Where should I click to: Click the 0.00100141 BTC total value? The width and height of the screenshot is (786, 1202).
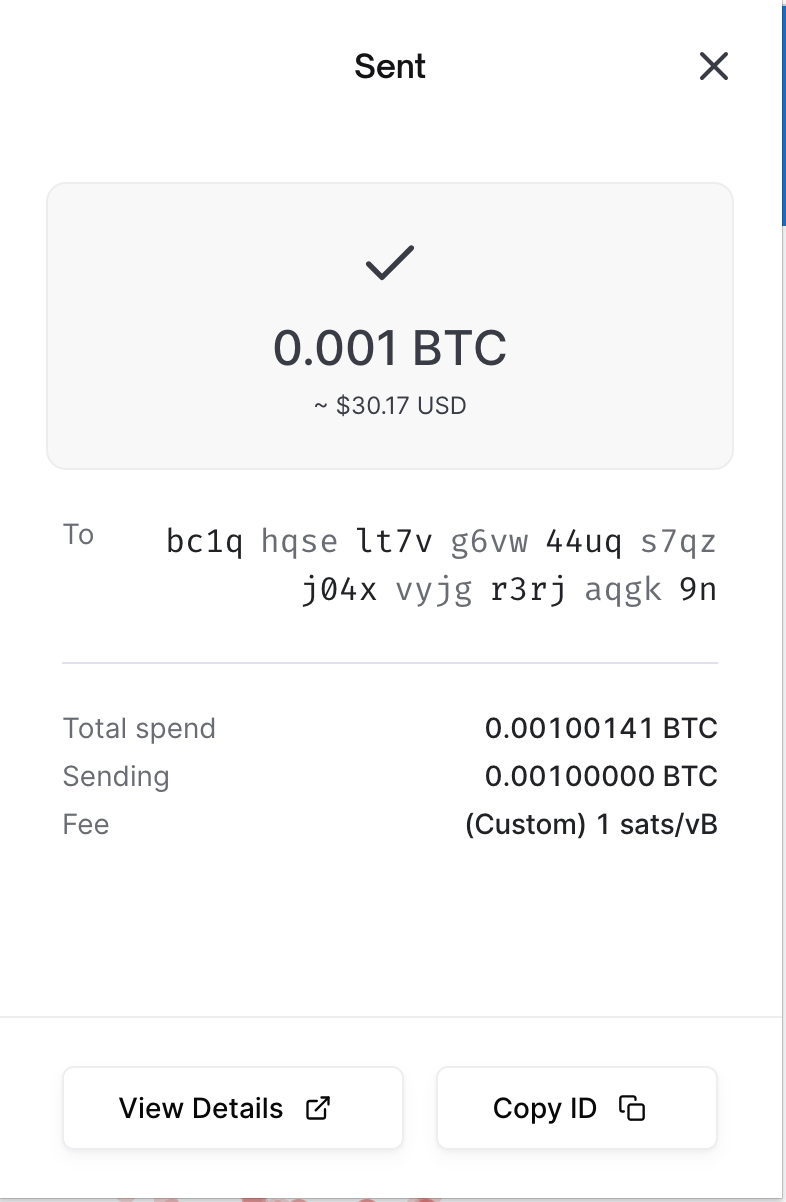tap(601, 728)
